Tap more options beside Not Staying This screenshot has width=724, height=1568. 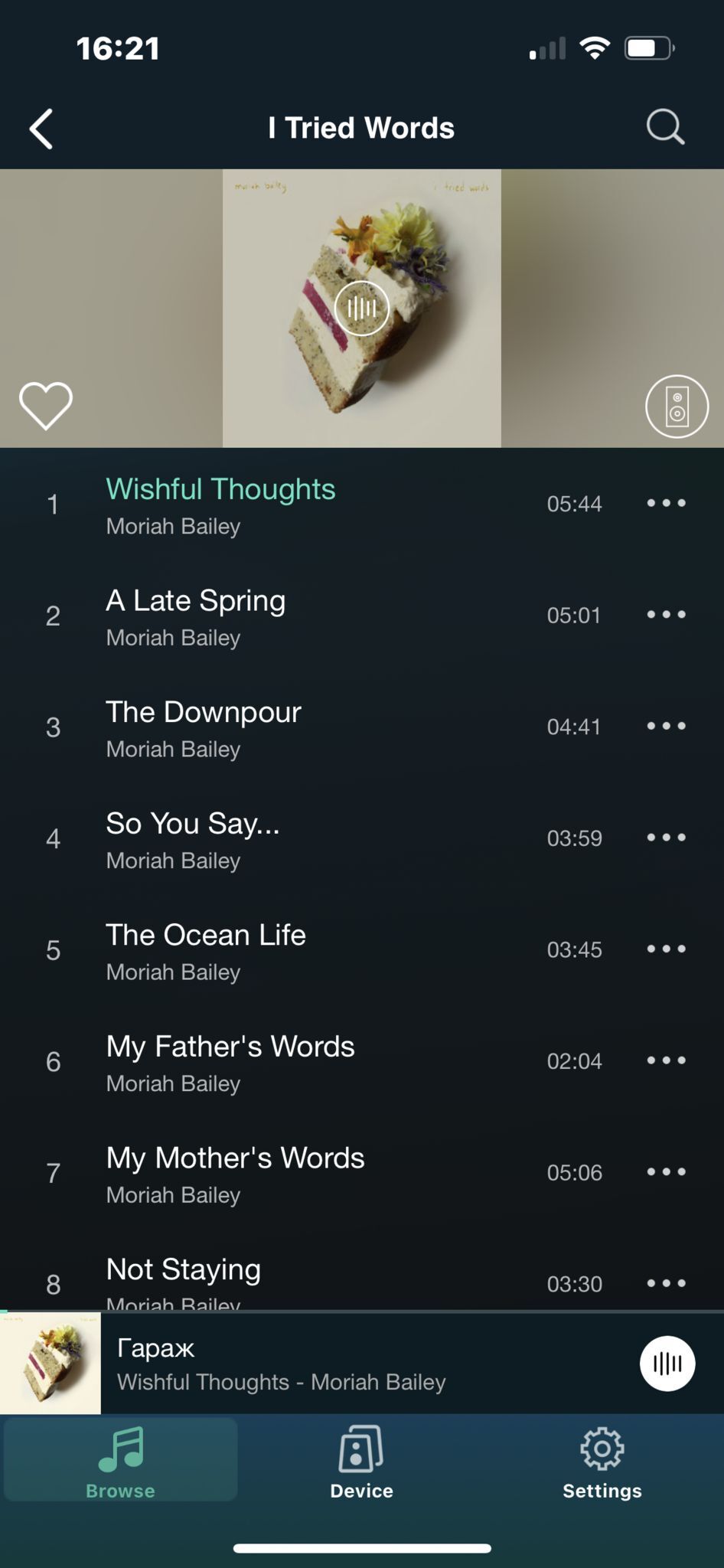[x=666, y=1282]
